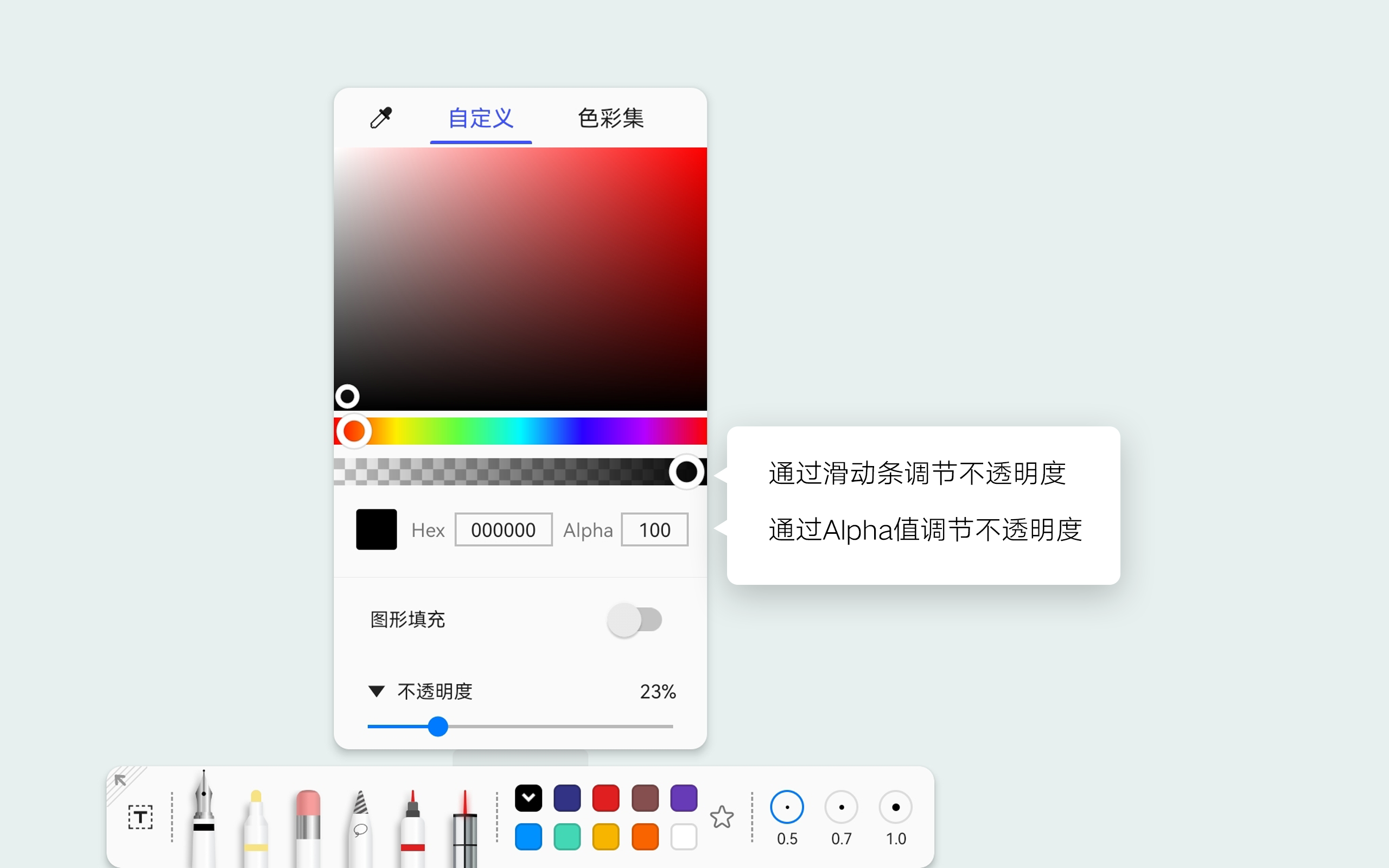The image size is (1389, 868).
Task: Tap the rainbow hue slider
Action: click(519, 431)
